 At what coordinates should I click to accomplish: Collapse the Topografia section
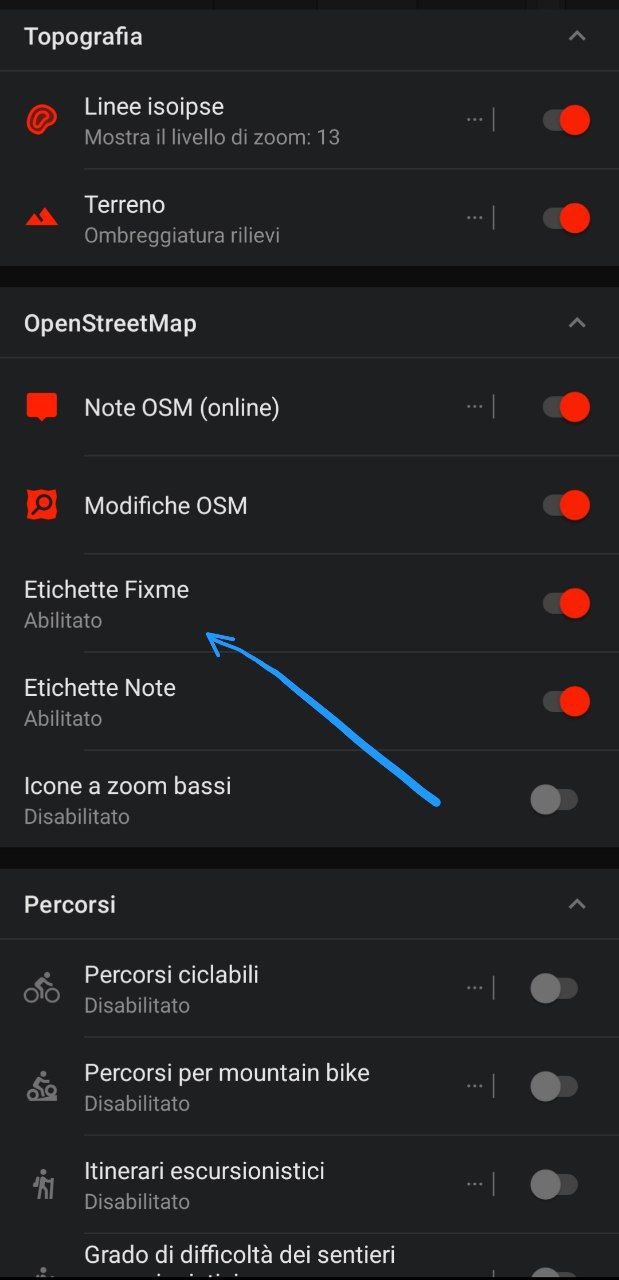point(576,36)
